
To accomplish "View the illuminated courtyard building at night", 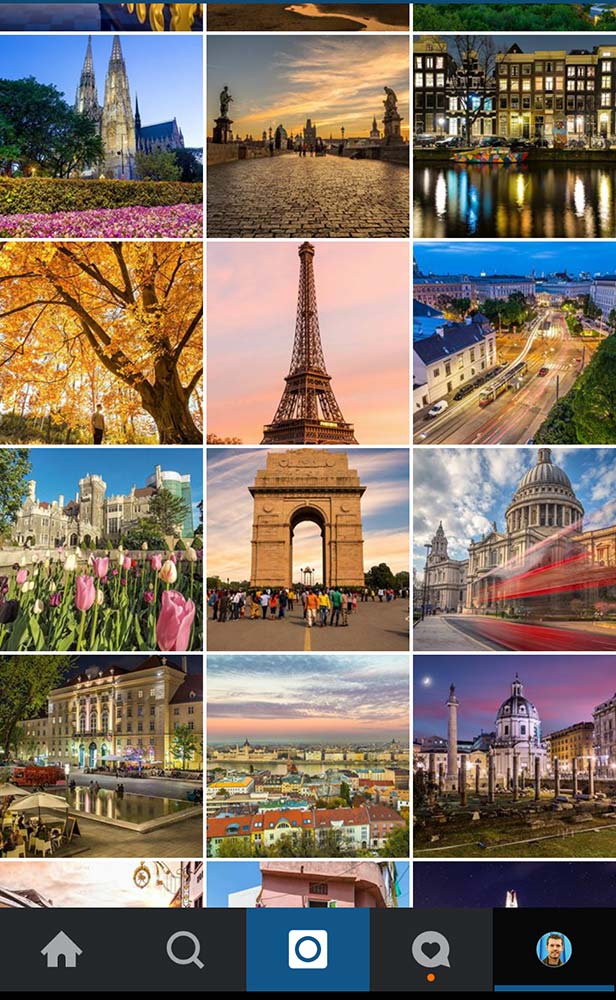I will pos(101,756).
